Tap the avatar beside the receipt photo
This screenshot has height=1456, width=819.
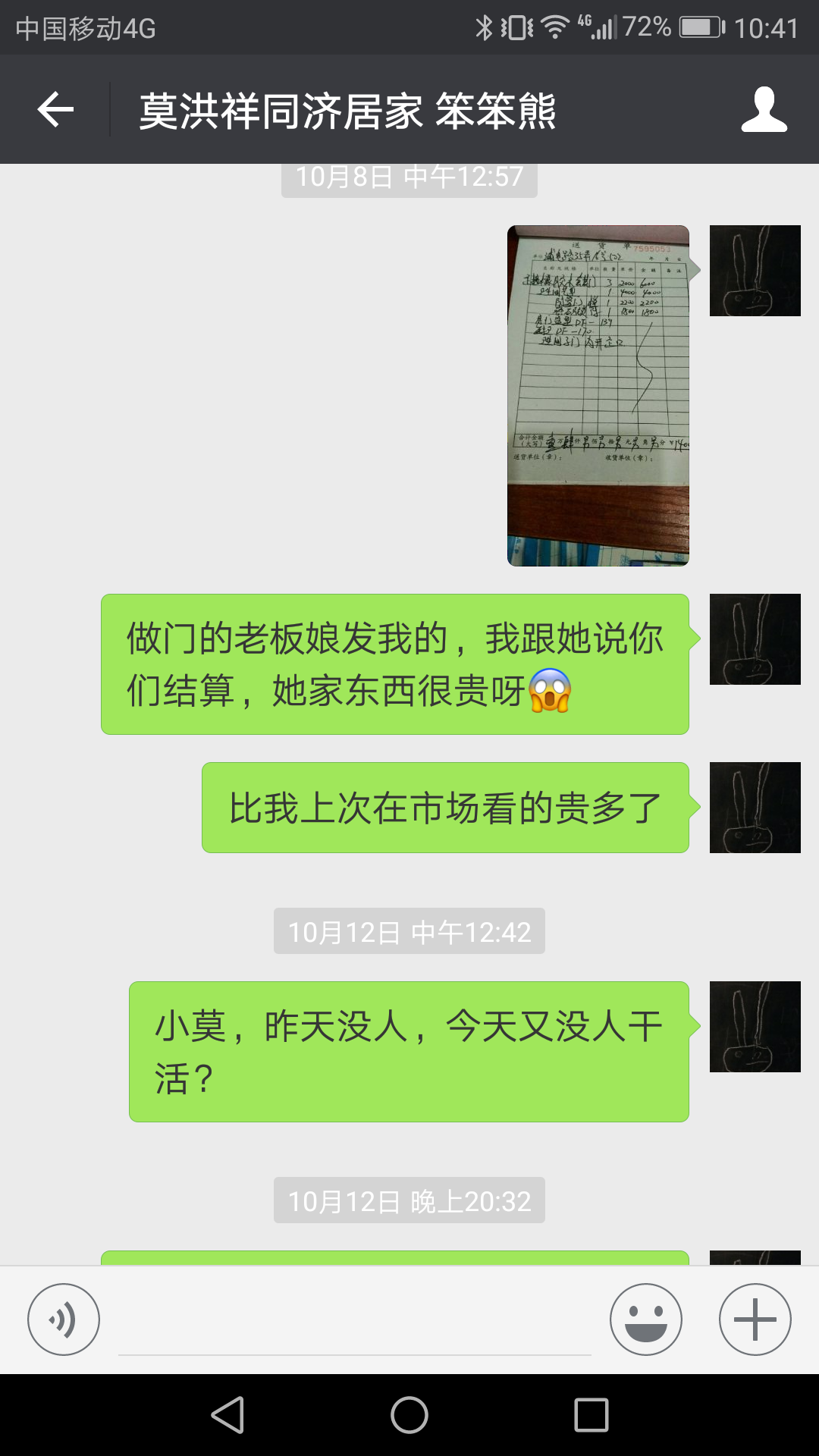[755, 271]
